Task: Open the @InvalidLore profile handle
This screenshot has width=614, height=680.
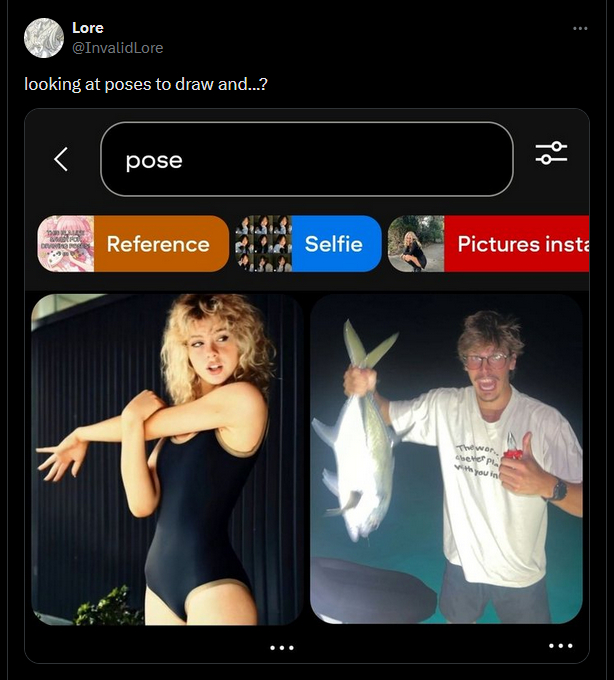Action: click(117, 48)
